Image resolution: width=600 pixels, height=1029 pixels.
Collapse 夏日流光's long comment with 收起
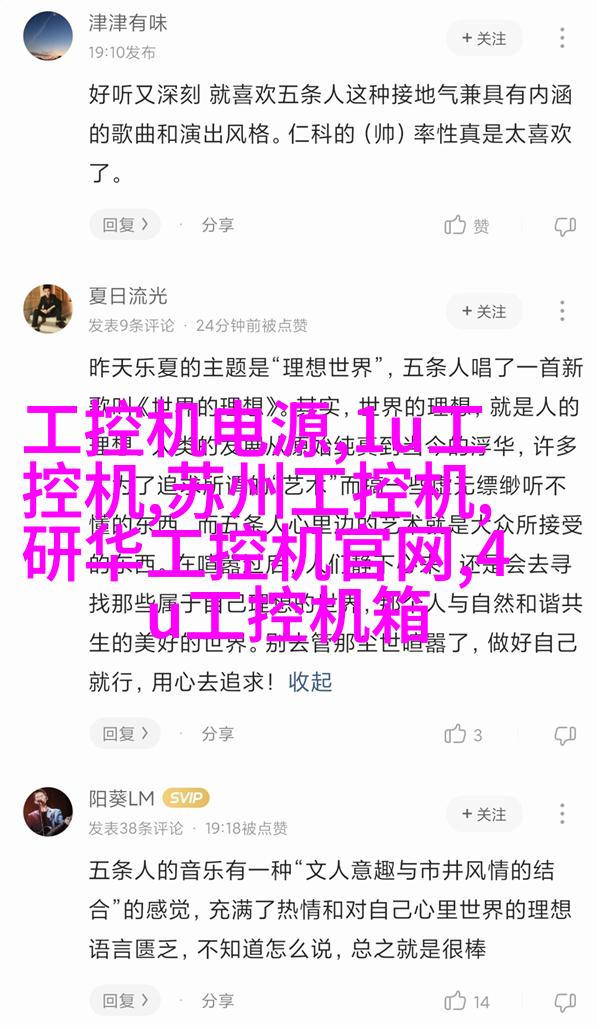coord(310,682)
